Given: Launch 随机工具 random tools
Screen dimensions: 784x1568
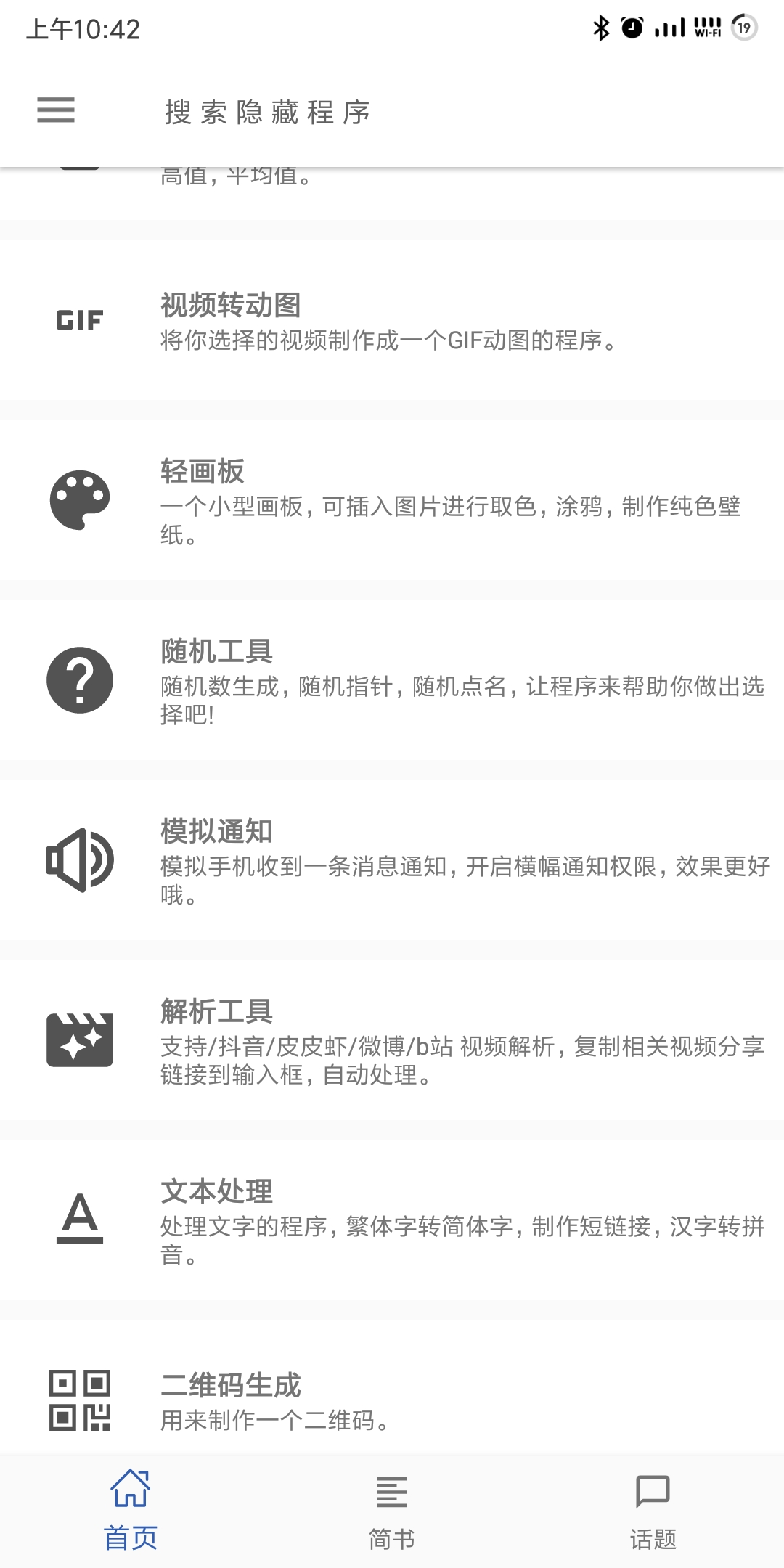Looking at the screenshot, I should point(392,680).
